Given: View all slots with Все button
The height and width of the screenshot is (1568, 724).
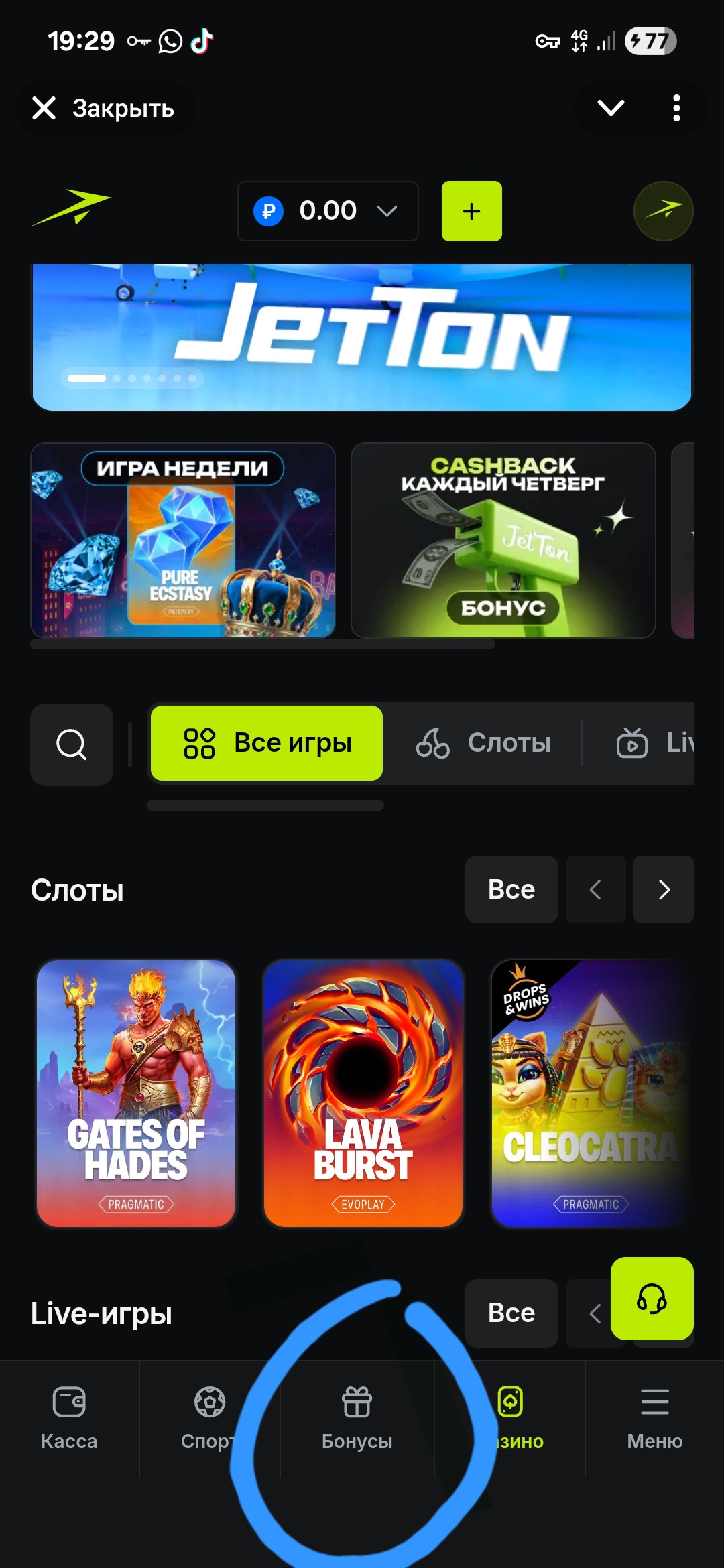Looking at the screenshot, I should point(511,889).
